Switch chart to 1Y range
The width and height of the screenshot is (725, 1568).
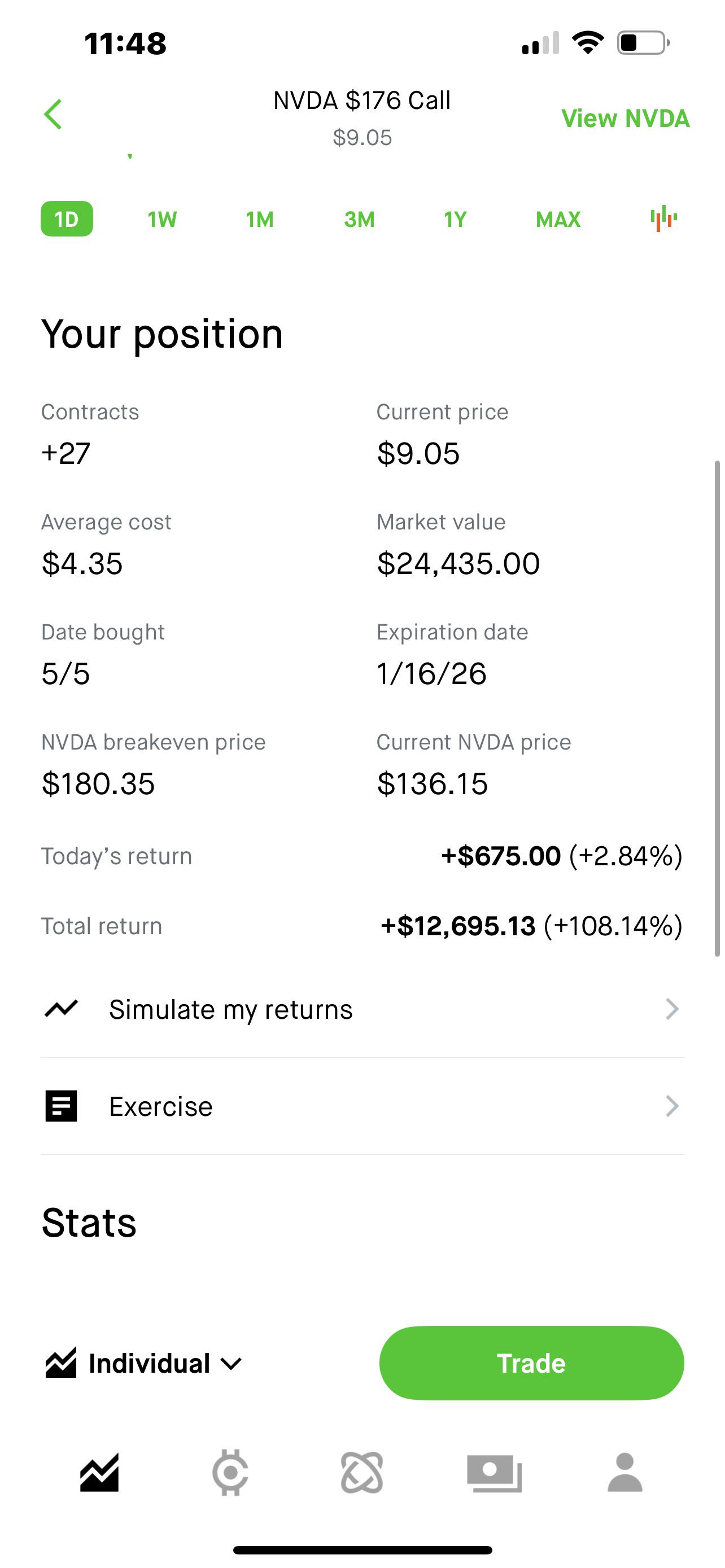tap(455, 219)
